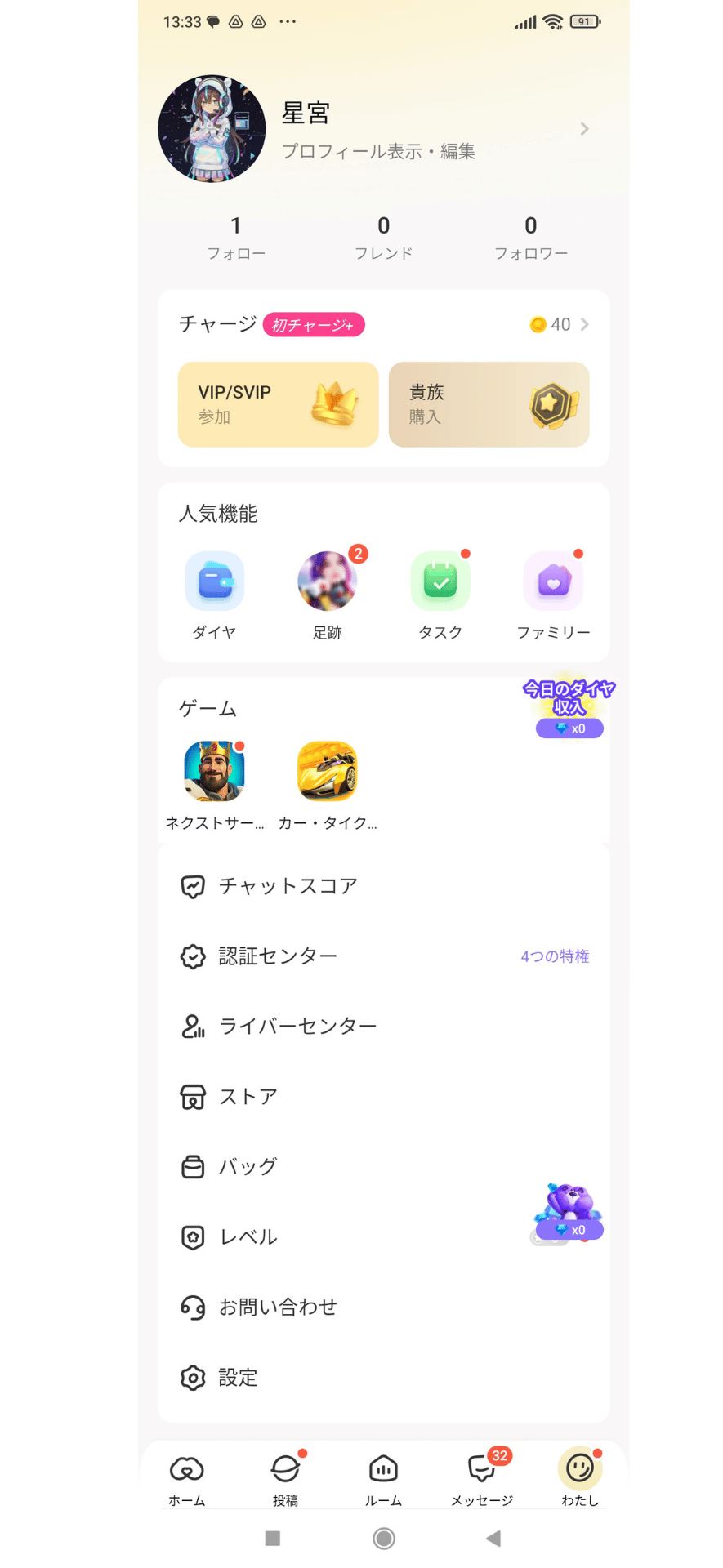Screen dimensions: 723x1568
Task: Switch to the メッセージ tab
Action: click(482, 1478)
